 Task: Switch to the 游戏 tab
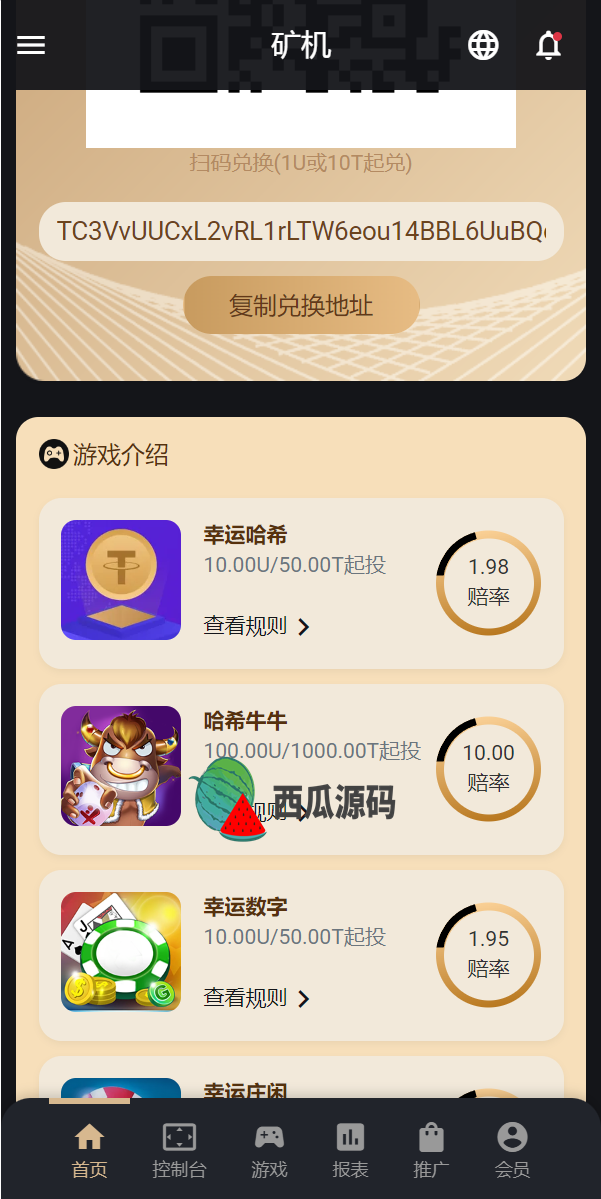[x=269, y=1150]
